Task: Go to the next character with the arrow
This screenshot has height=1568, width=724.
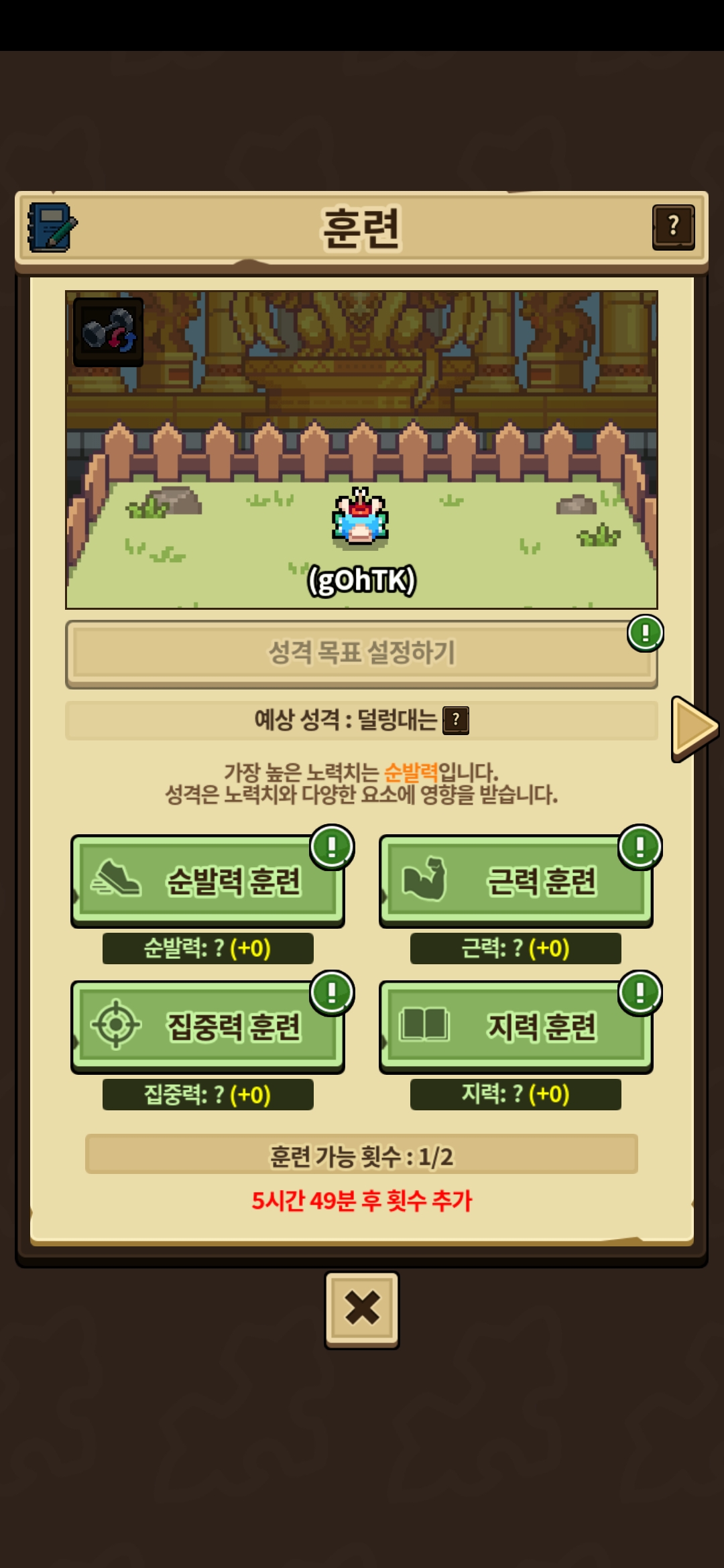Action: pyautogui.click(x=695, y=728)
